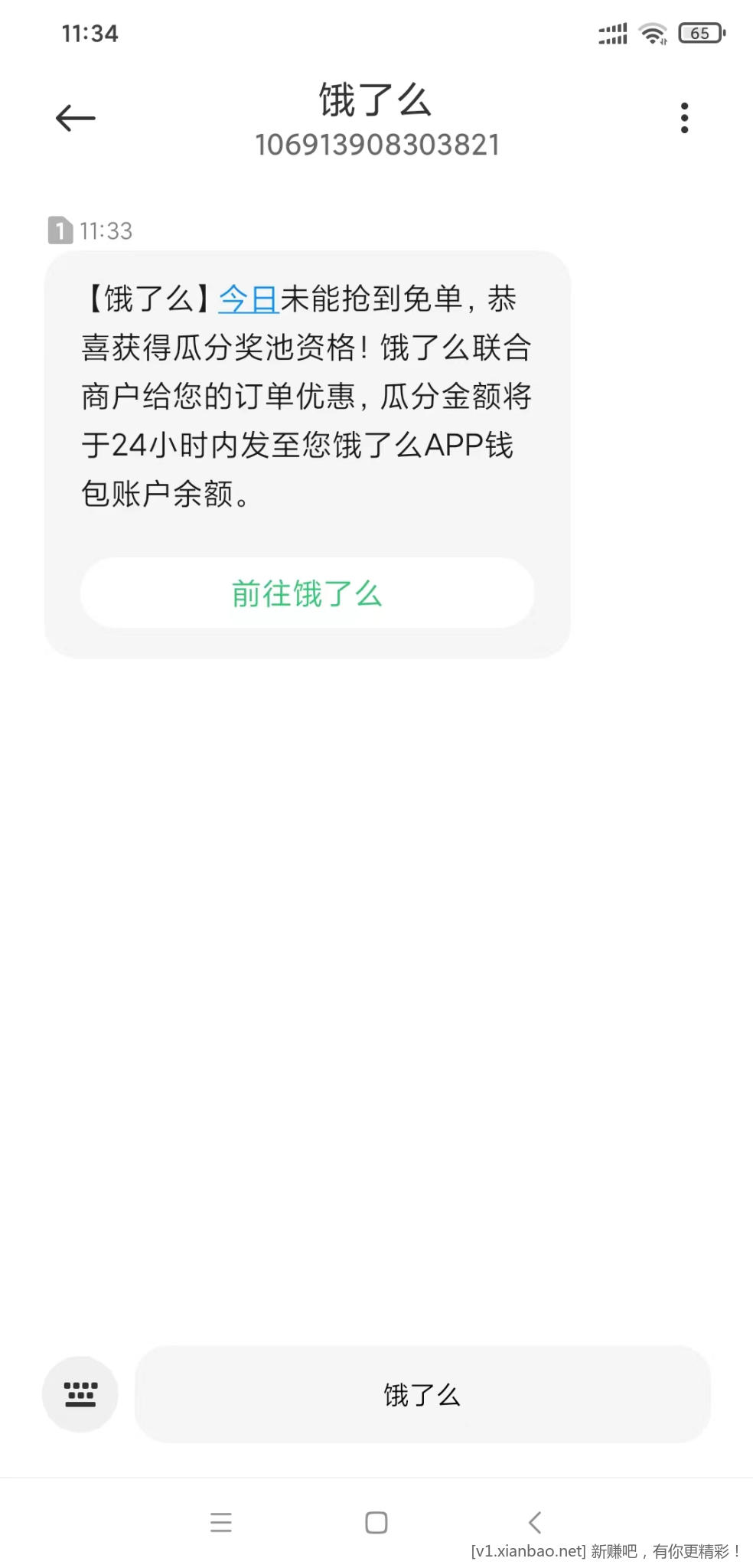This screenshot has height=1568, width=753.
Task: Tap the system home button
Action: click(x=376, y=1522)
